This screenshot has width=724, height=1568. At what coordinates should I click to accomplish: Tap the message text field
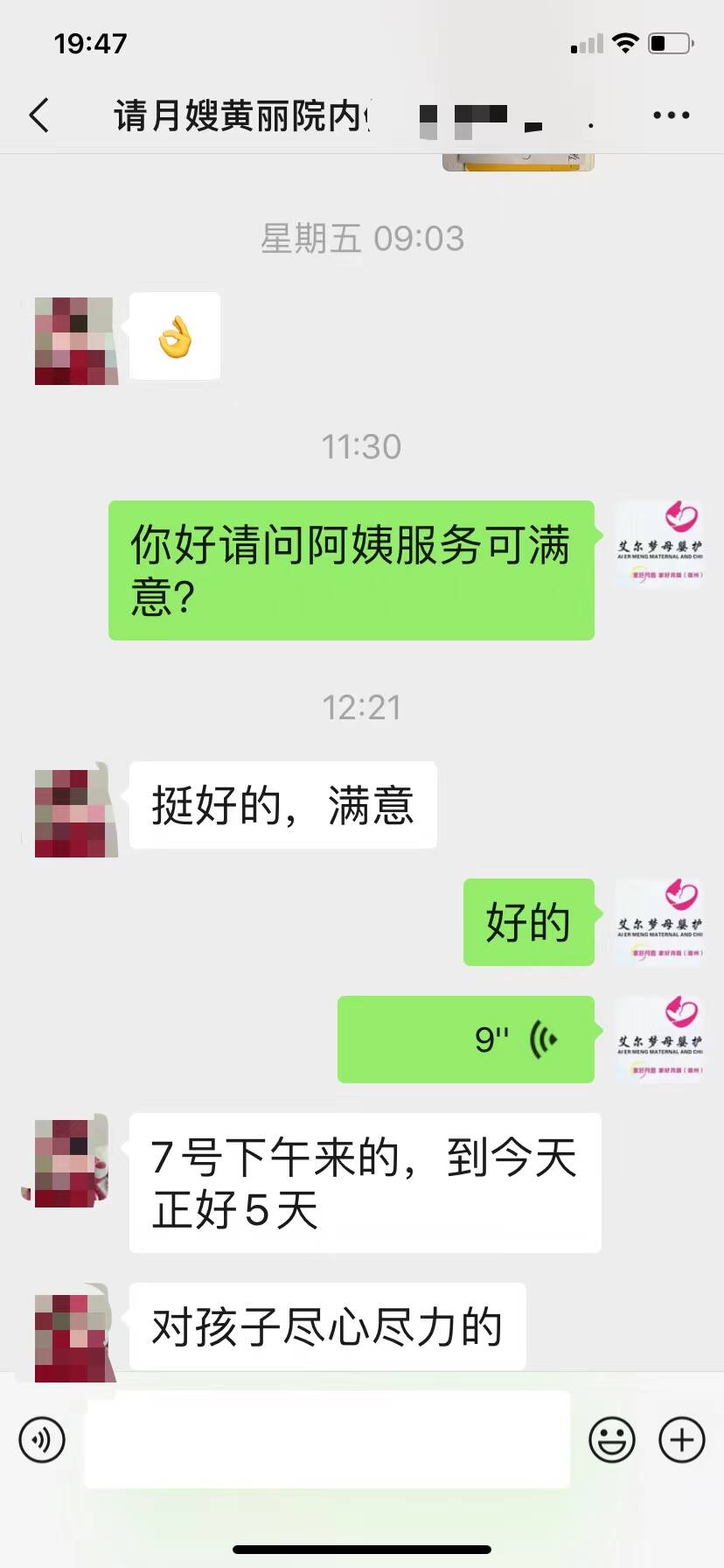327,1439
